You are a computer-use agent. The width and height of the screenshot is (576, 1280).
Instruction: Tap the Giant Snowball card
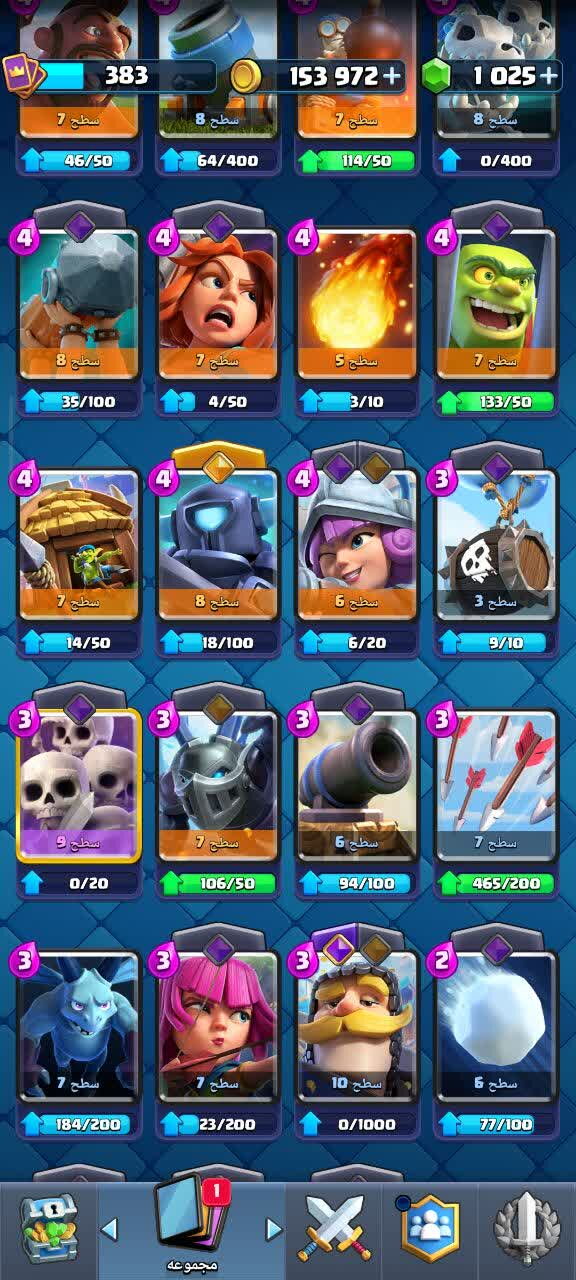[495, 1026]
